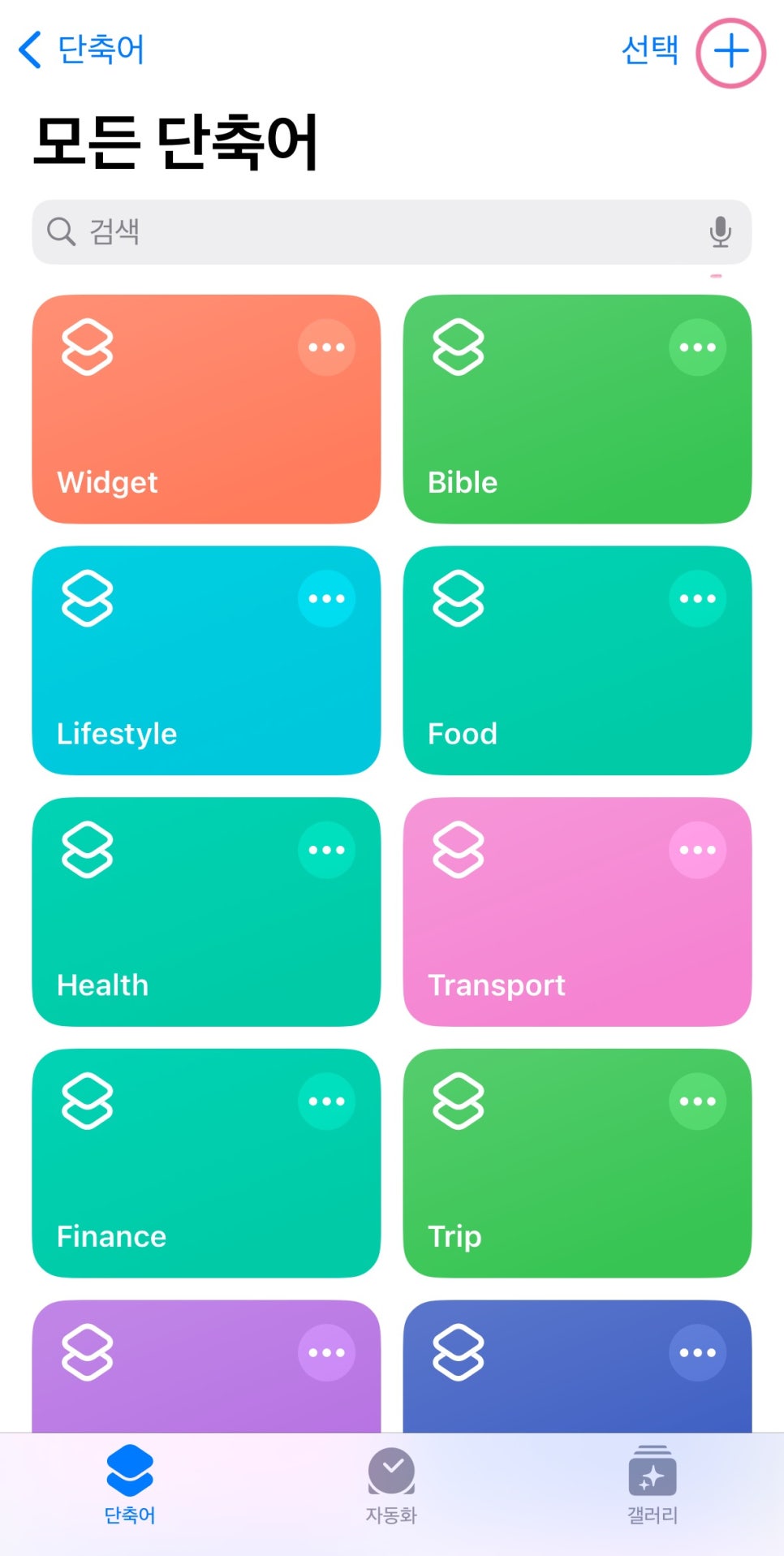This screenshot has width=784, height=1556.
Task: Tap 선택 to select shortcuts
Action: coord(649,50)
